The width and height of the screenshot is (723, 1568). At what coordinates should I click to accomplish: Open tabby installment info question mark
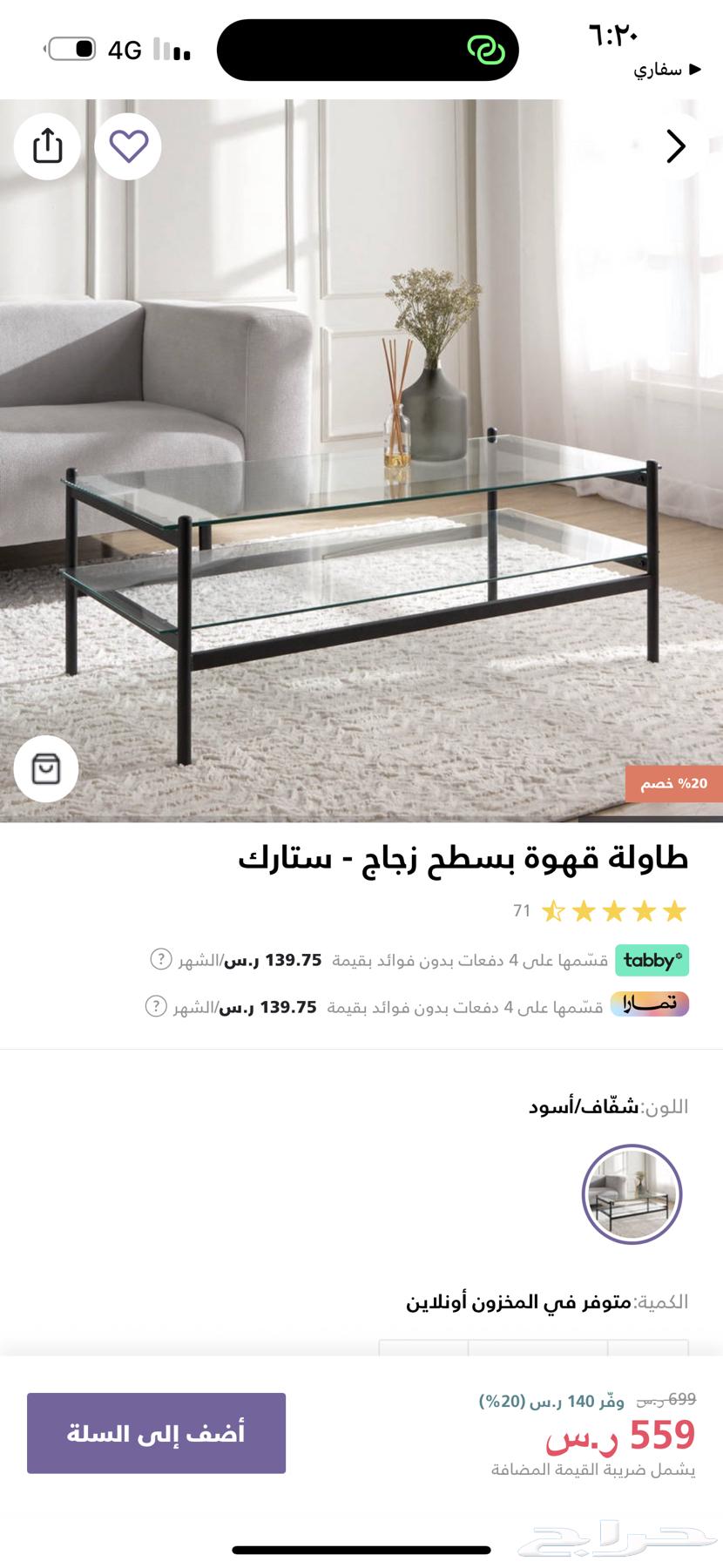[x=161, y=960]
